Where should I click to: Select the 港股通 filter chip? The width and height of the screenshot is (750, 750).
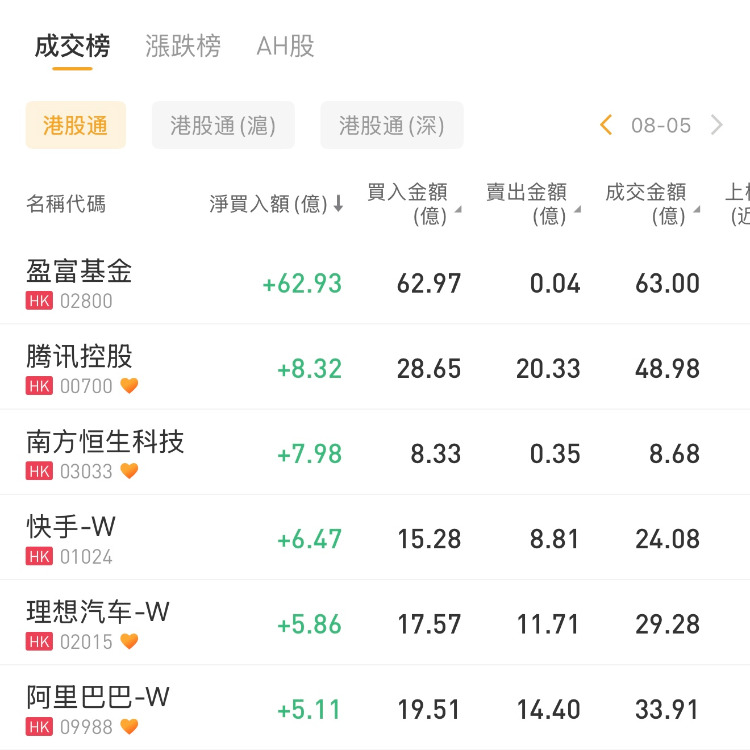point(76,125)
